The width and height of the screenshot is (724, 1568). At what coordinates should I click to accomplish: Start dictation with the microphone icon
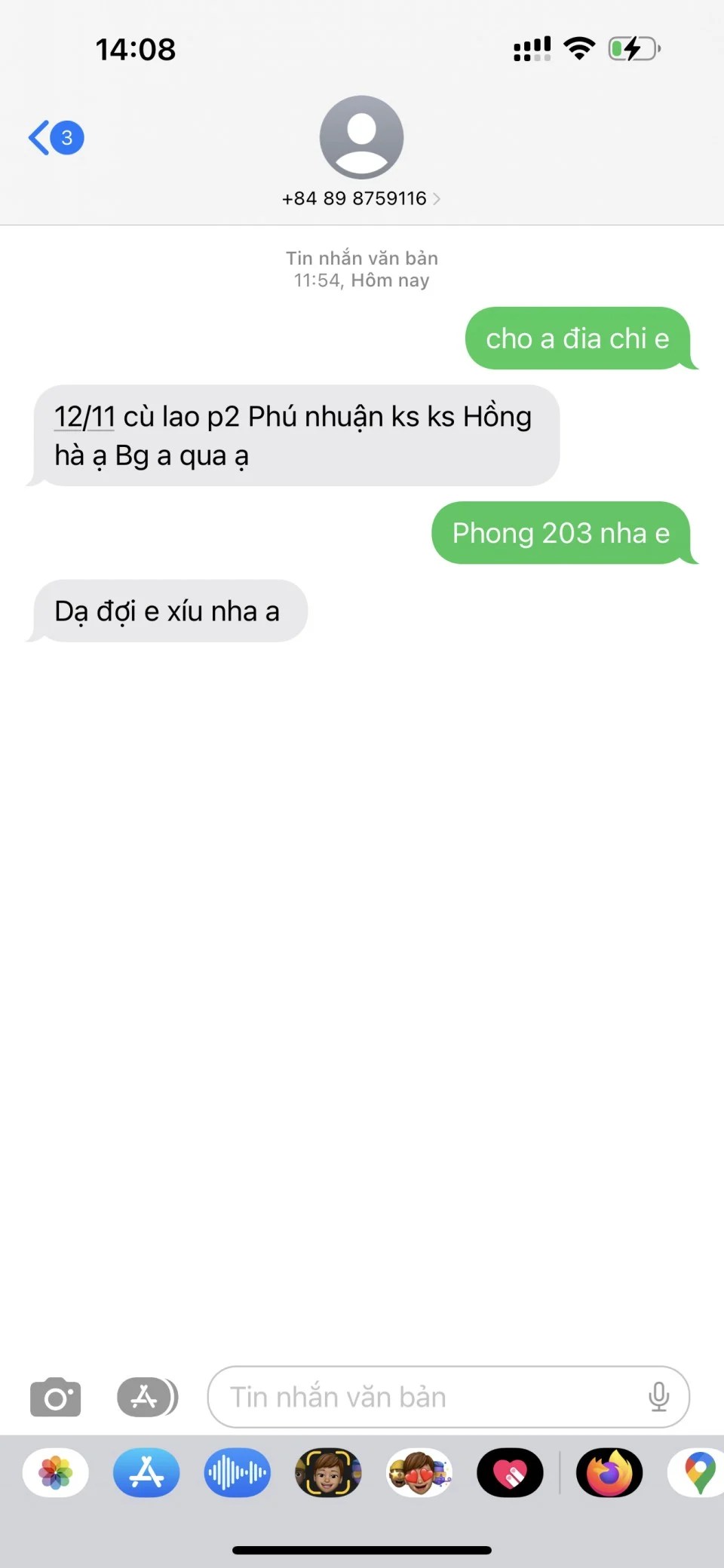coord(658,1397)
